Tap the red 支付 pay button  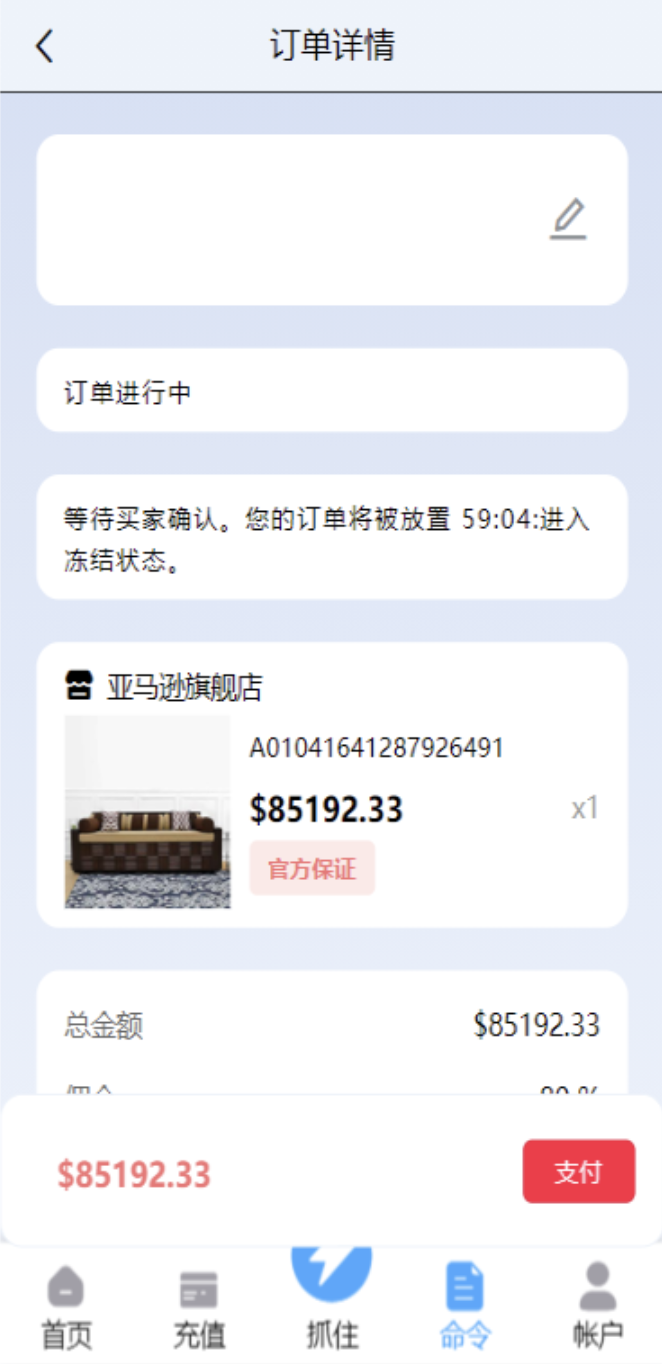578,1171
